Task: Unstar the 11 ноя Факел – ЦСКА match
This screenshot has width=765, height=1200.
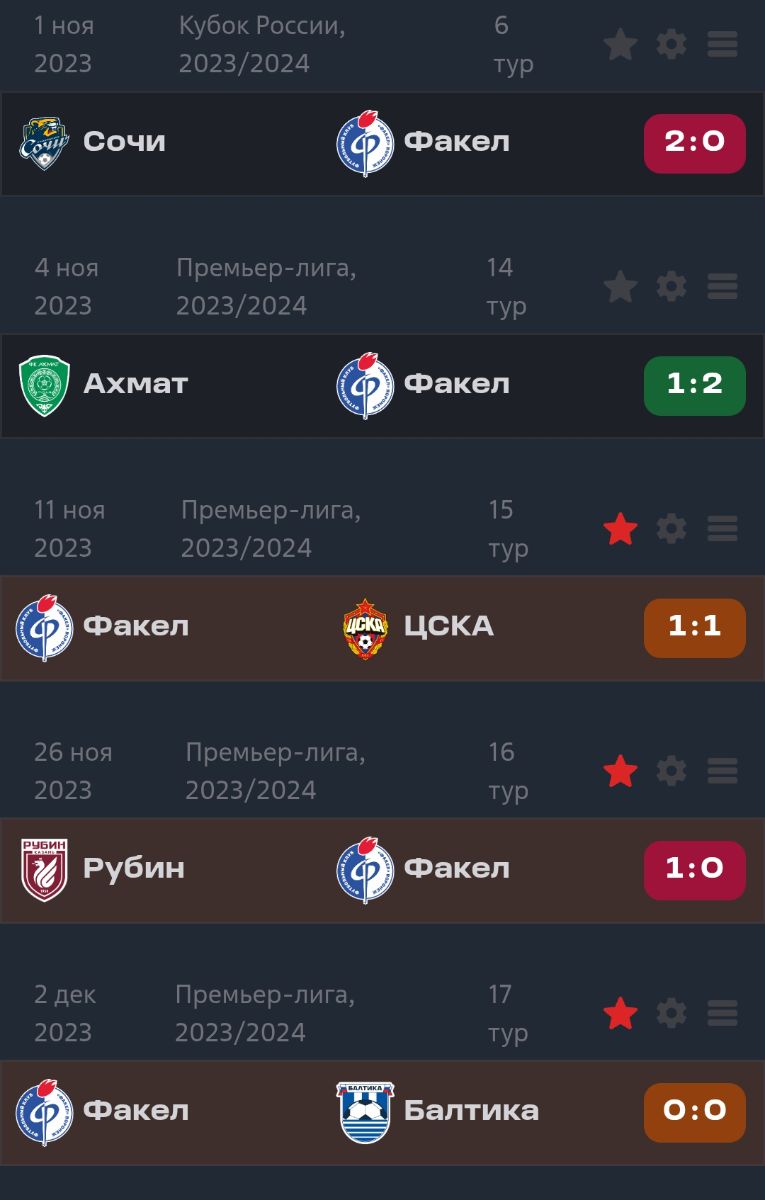Action: coord(620,529)
